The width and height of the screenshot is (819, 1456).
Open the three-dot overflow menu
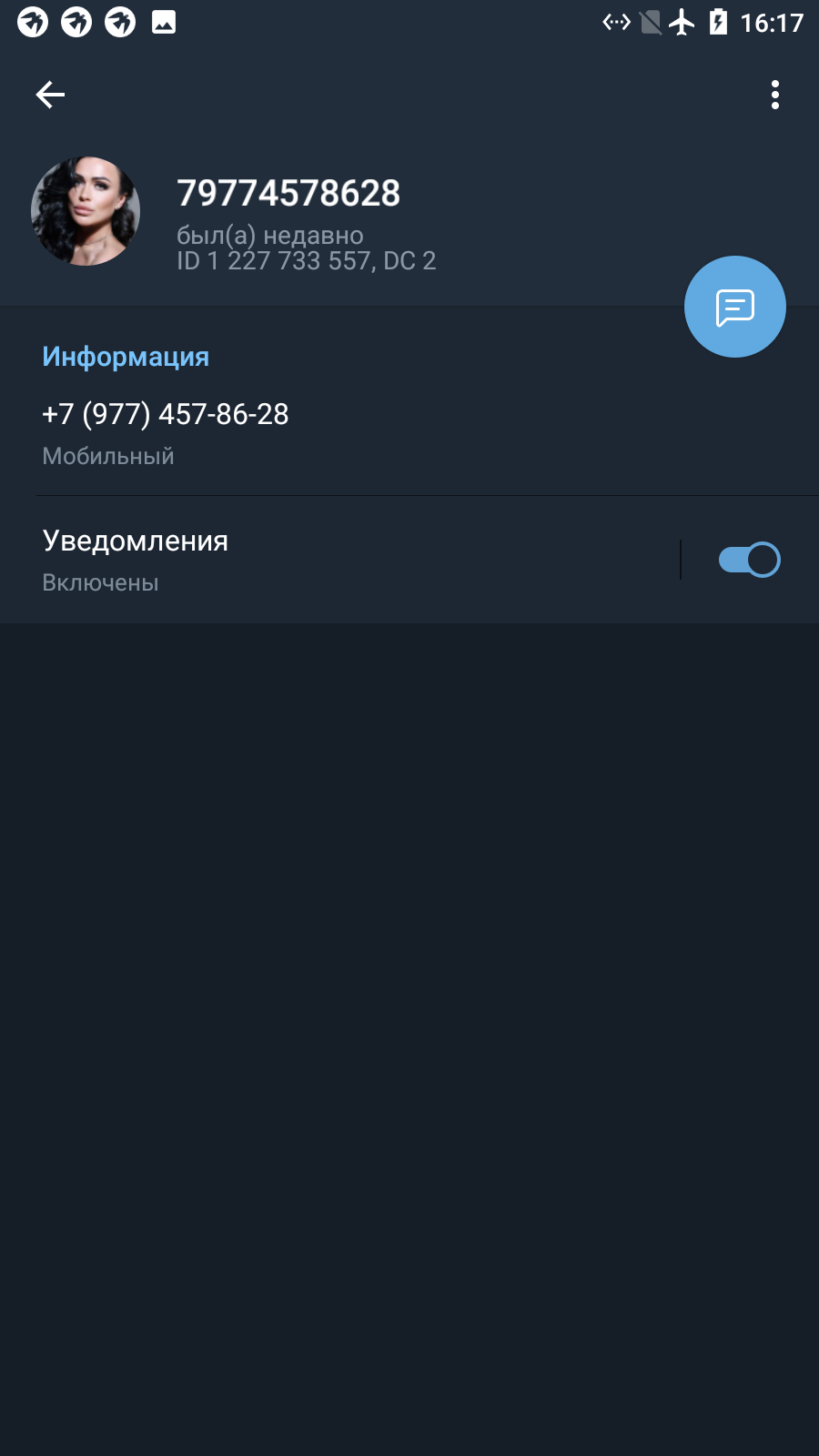click(x=775, y=95)
